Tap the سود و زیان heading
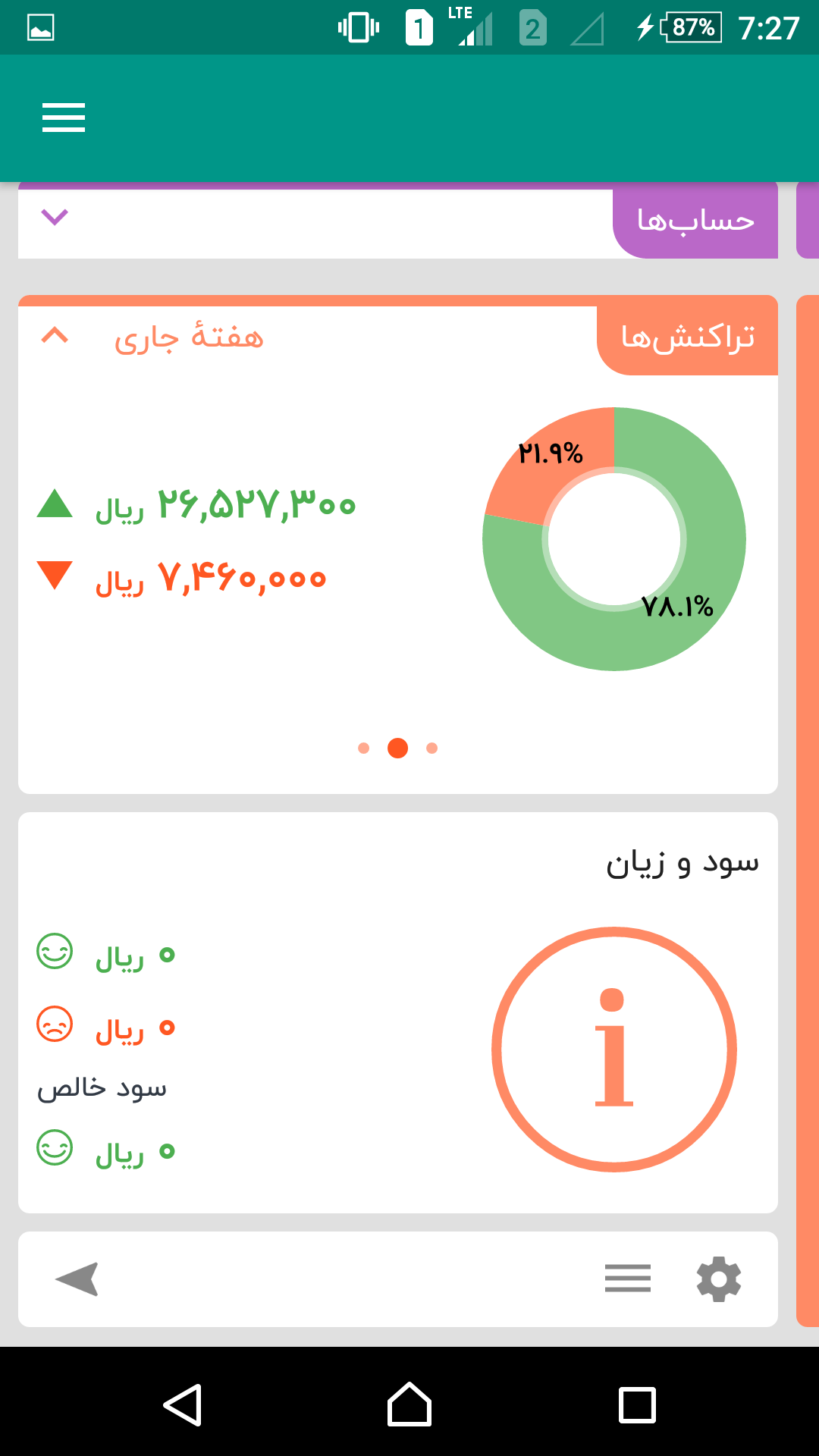Image resolution: width=819 pixels, height=1456 pixels. (682, 862)
